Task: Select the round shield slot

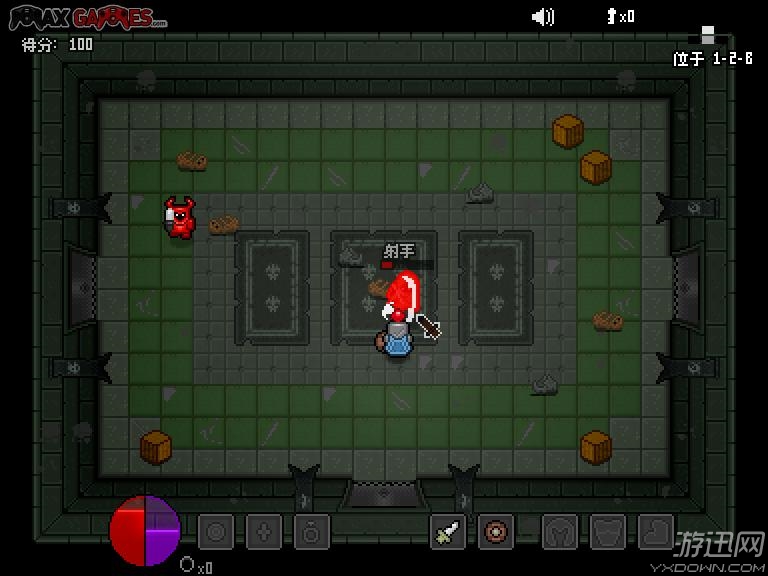Action: (x=496, y=531)
